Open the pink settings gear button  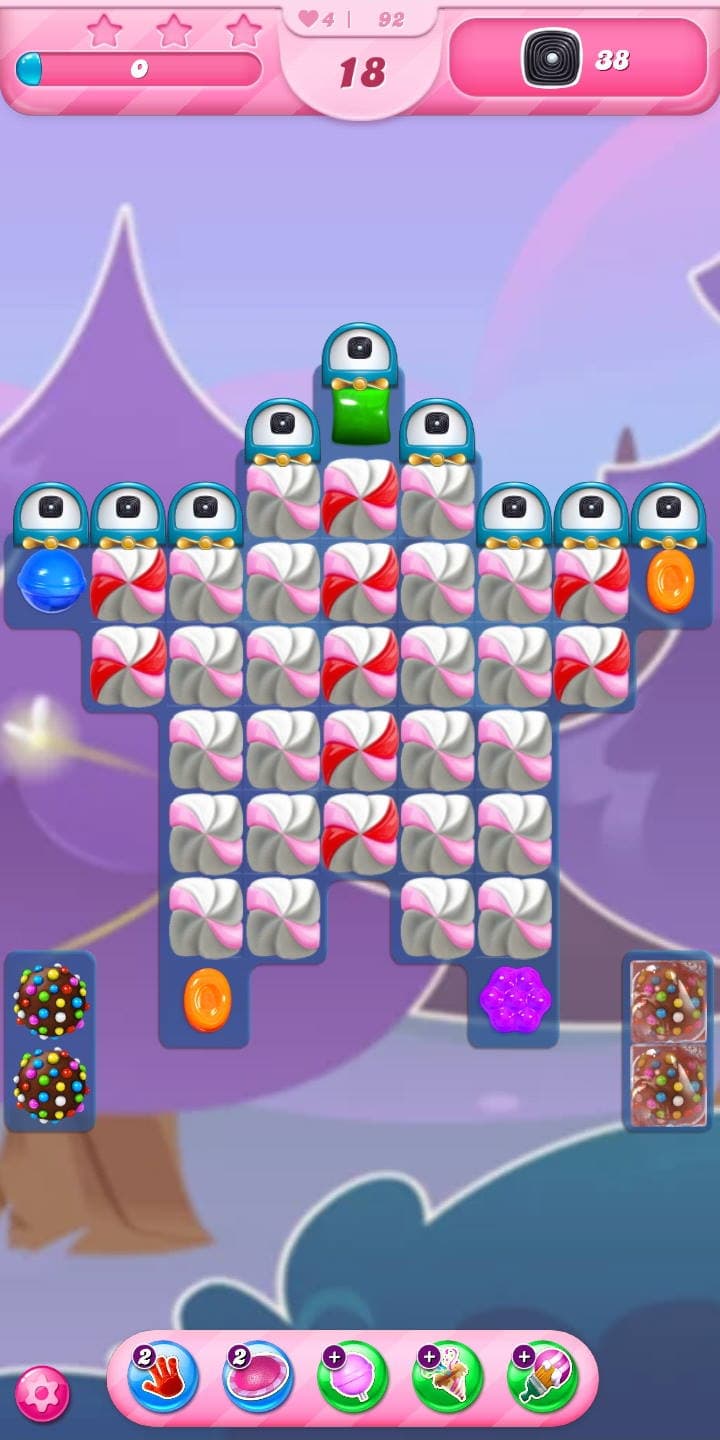point(42,1394)
